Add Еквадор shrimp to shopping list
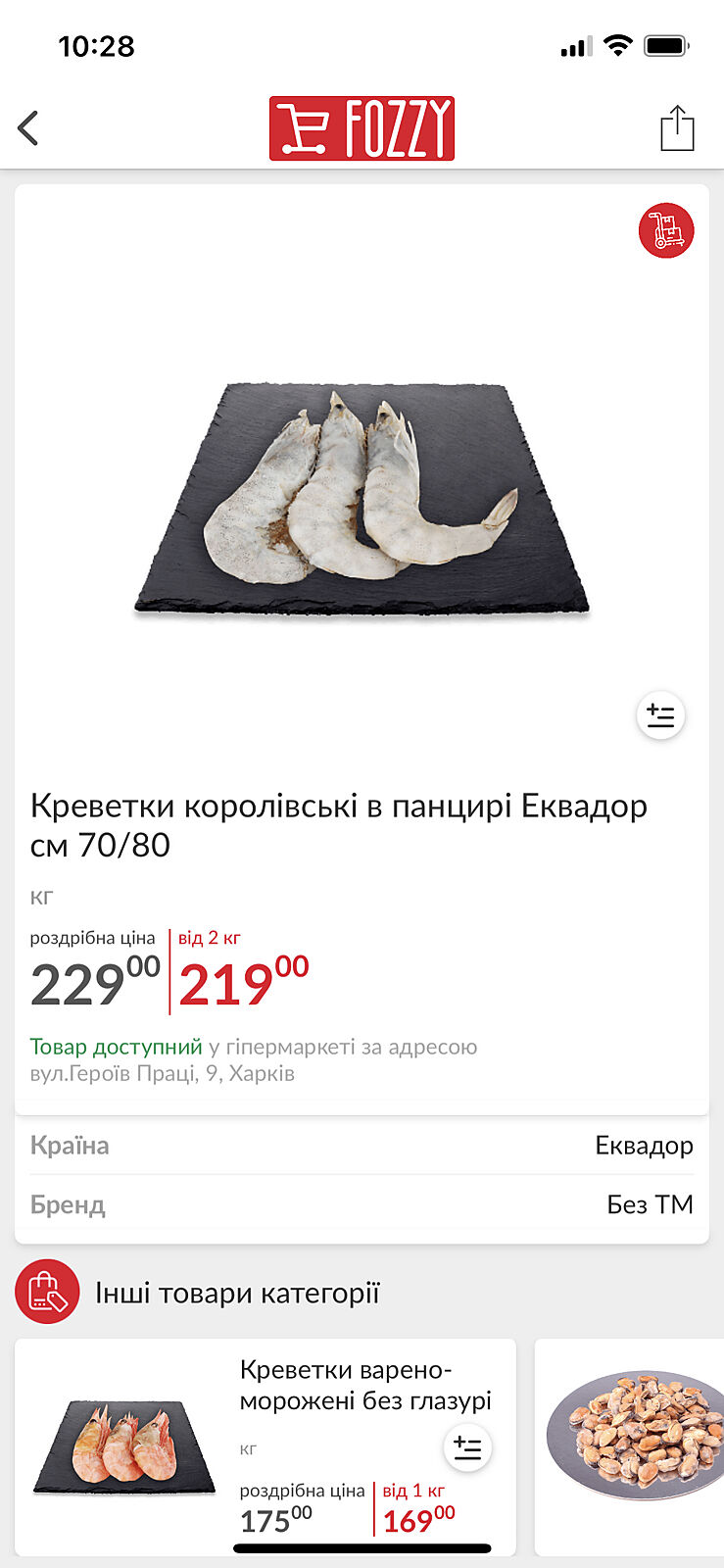 click(x=660, y=716)
